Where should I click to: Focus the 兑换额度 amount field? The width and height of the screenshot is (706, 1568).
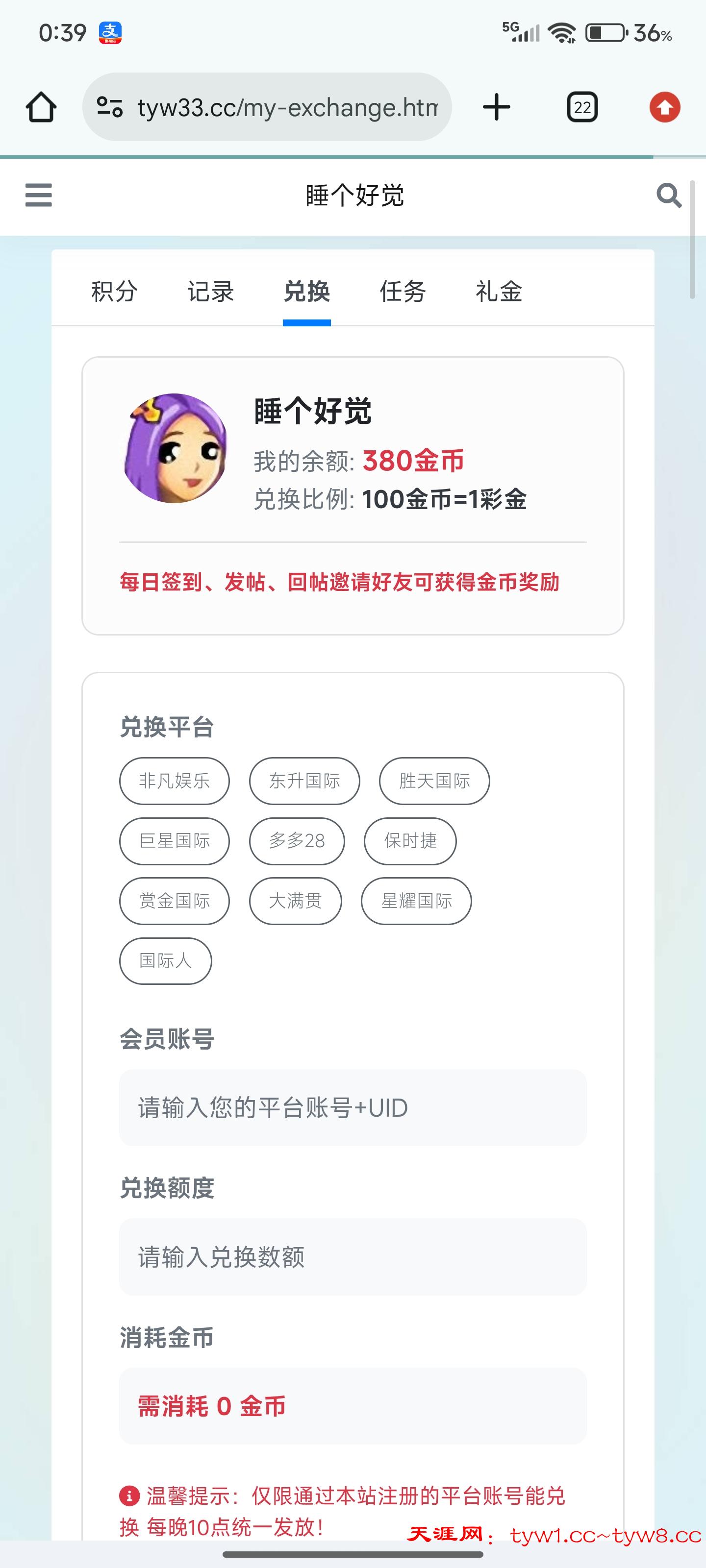353,1257
